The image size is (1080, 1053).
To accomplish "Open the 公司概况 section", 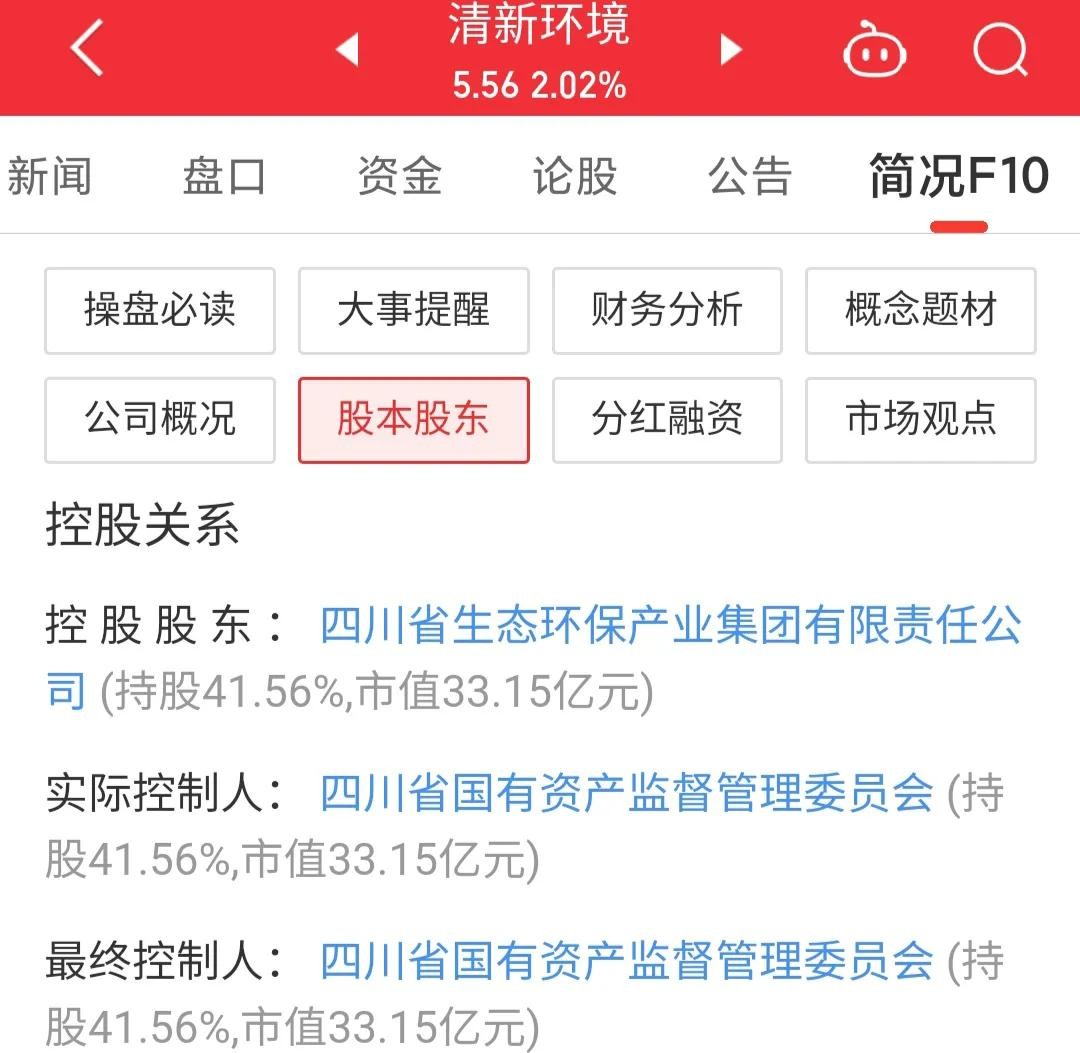I will pos(160,420).
